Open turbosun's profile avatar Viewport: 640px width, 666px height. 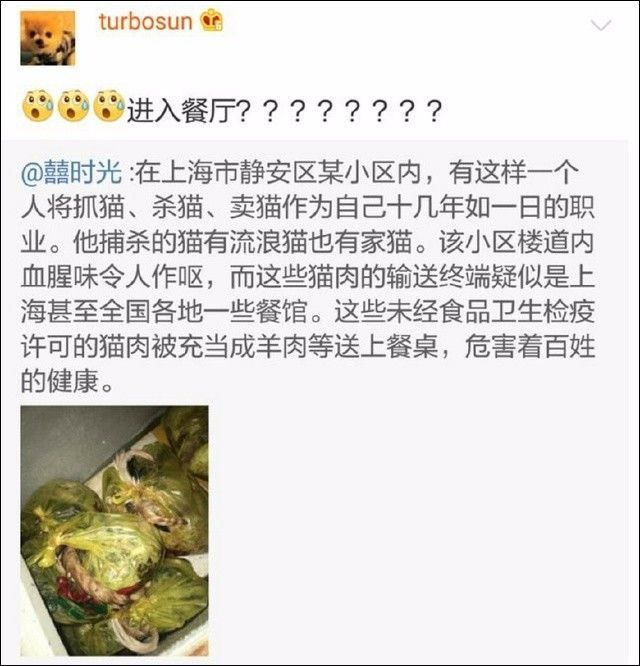click(x=47, y=38)
